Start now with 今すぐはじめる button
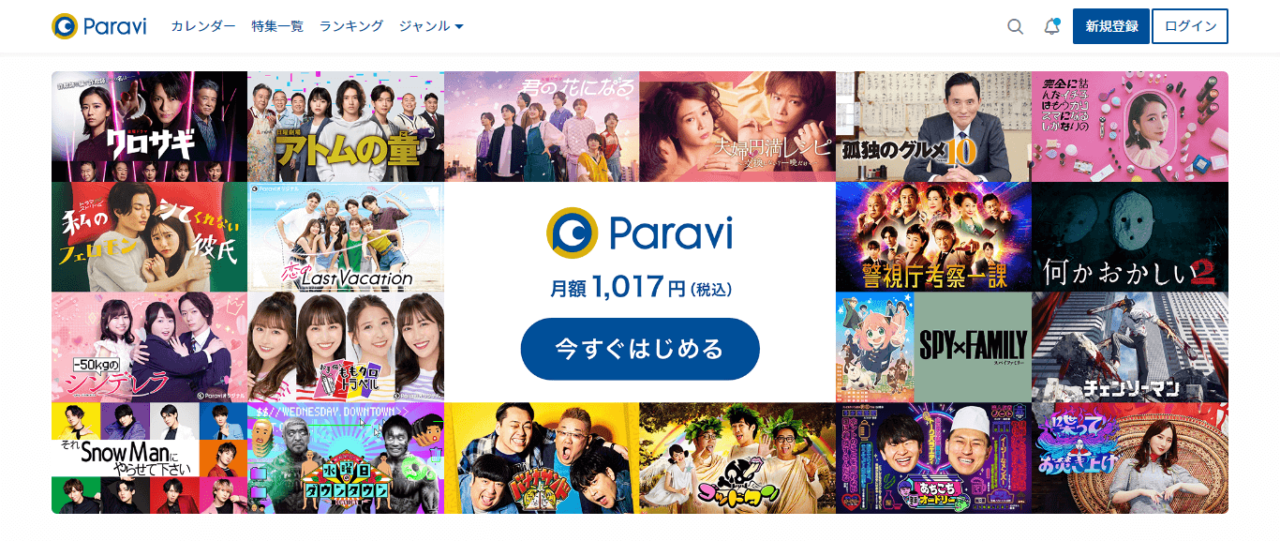The height and width of the screenshot is (541, 1280). click(x=640, y=349)
